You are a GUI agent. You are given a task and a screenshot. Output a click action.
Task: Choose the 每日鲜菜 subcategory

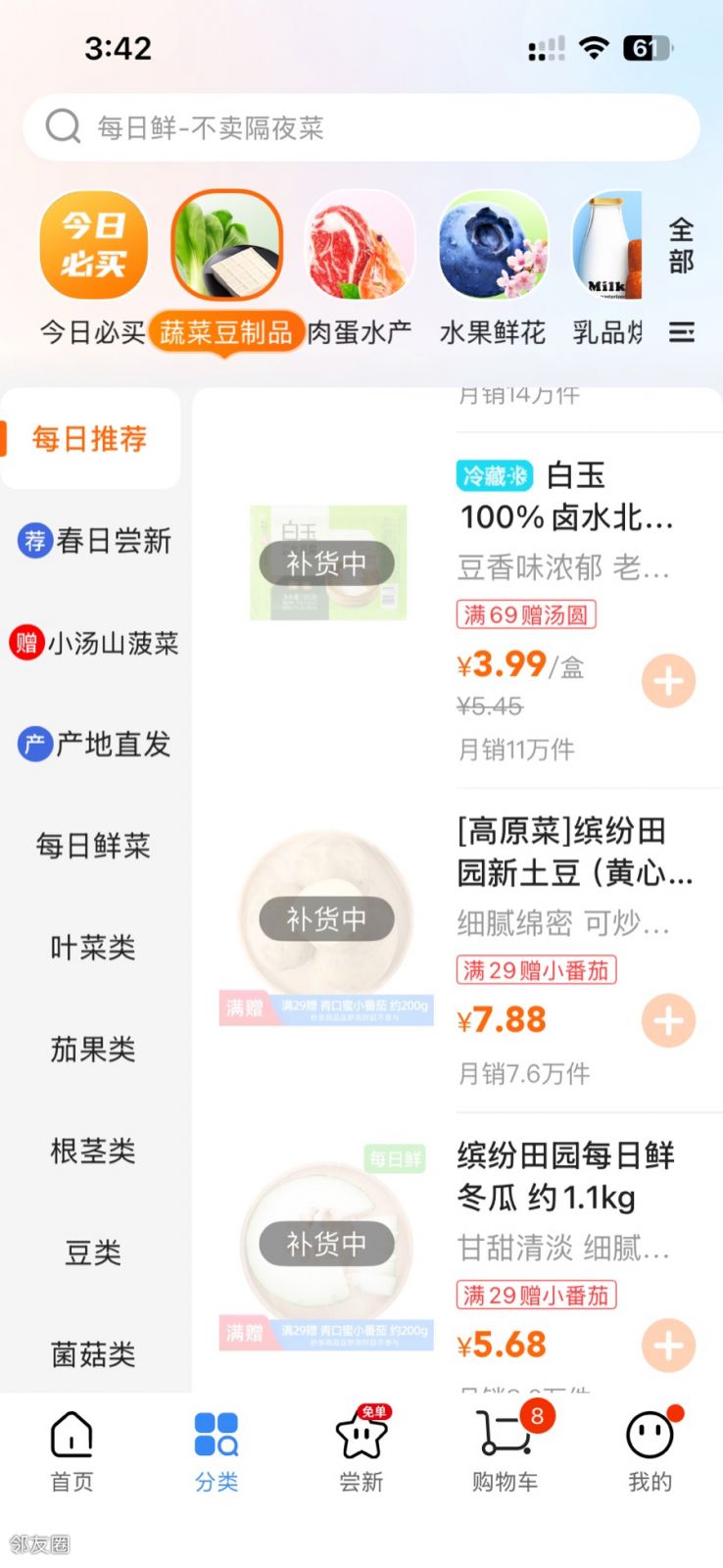click(94, 846)
